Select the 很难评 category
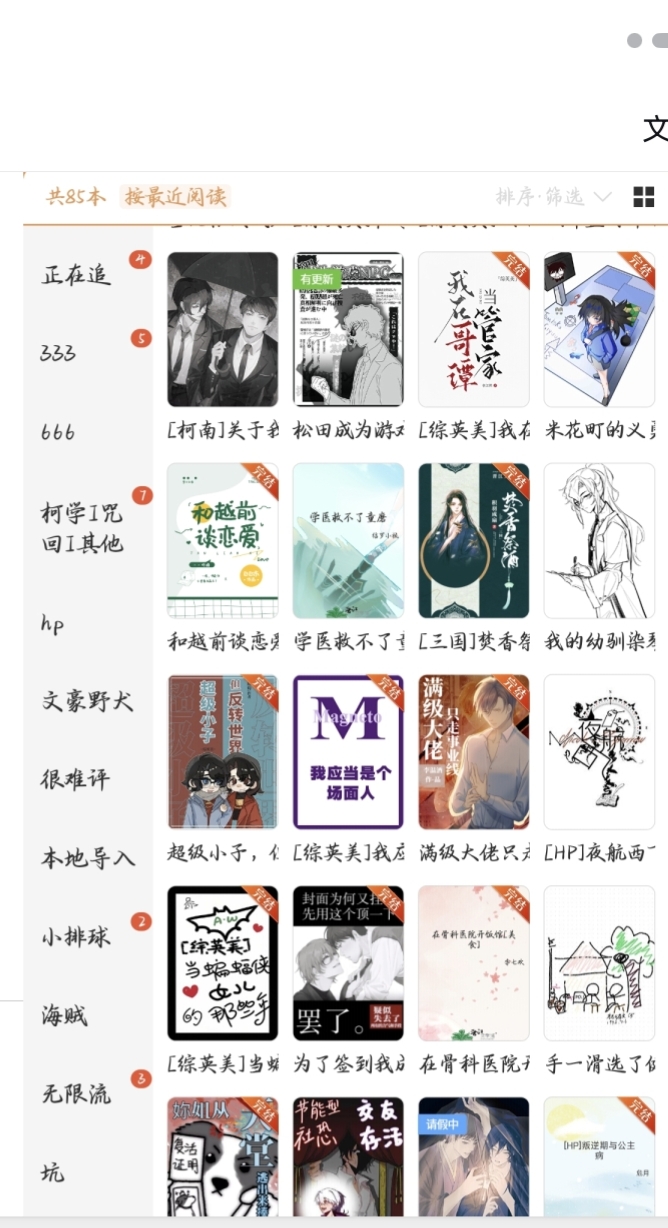668x1228 pixels. (x=76, y=779)
